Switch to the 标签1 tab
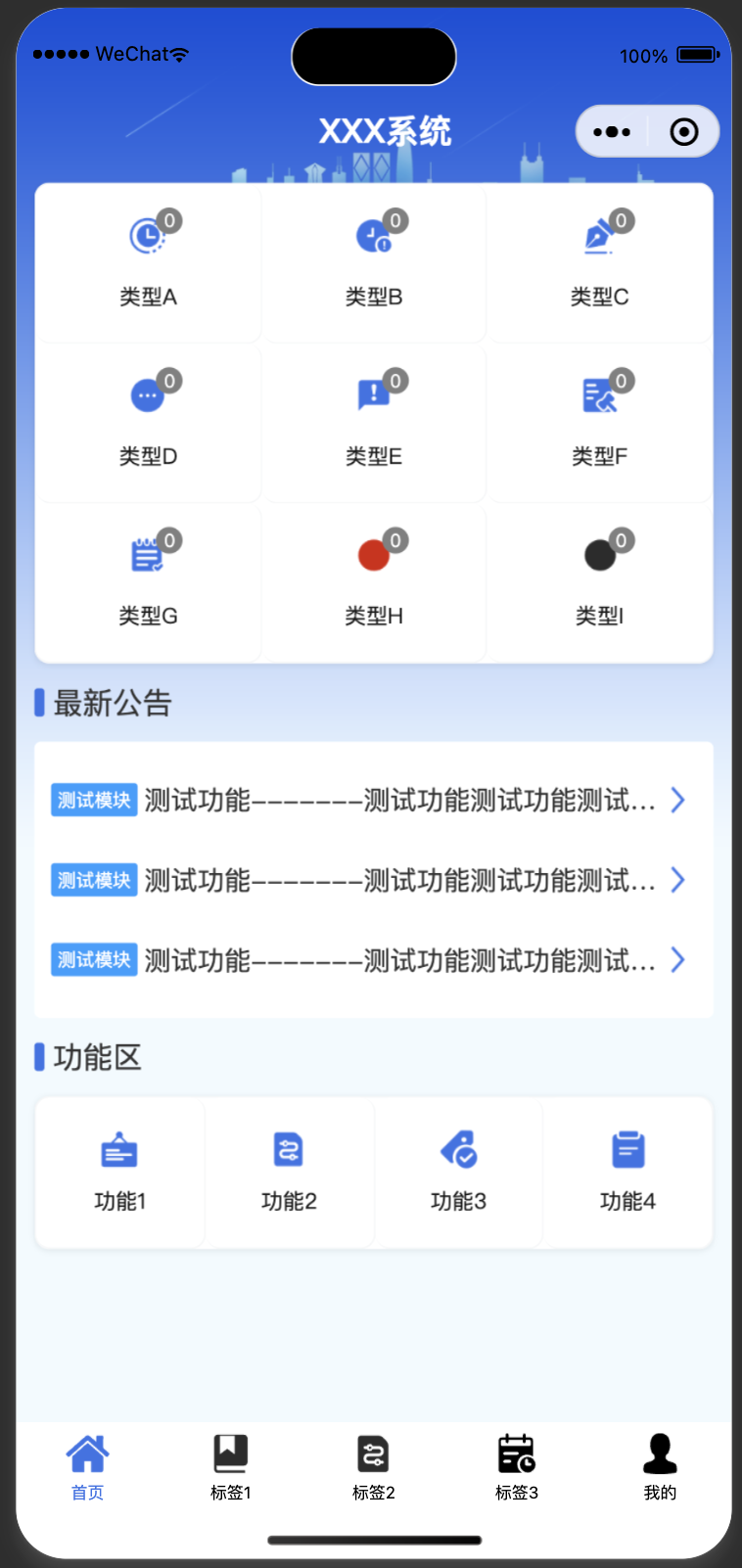Screen dimensions: 742x1568 231,1466
